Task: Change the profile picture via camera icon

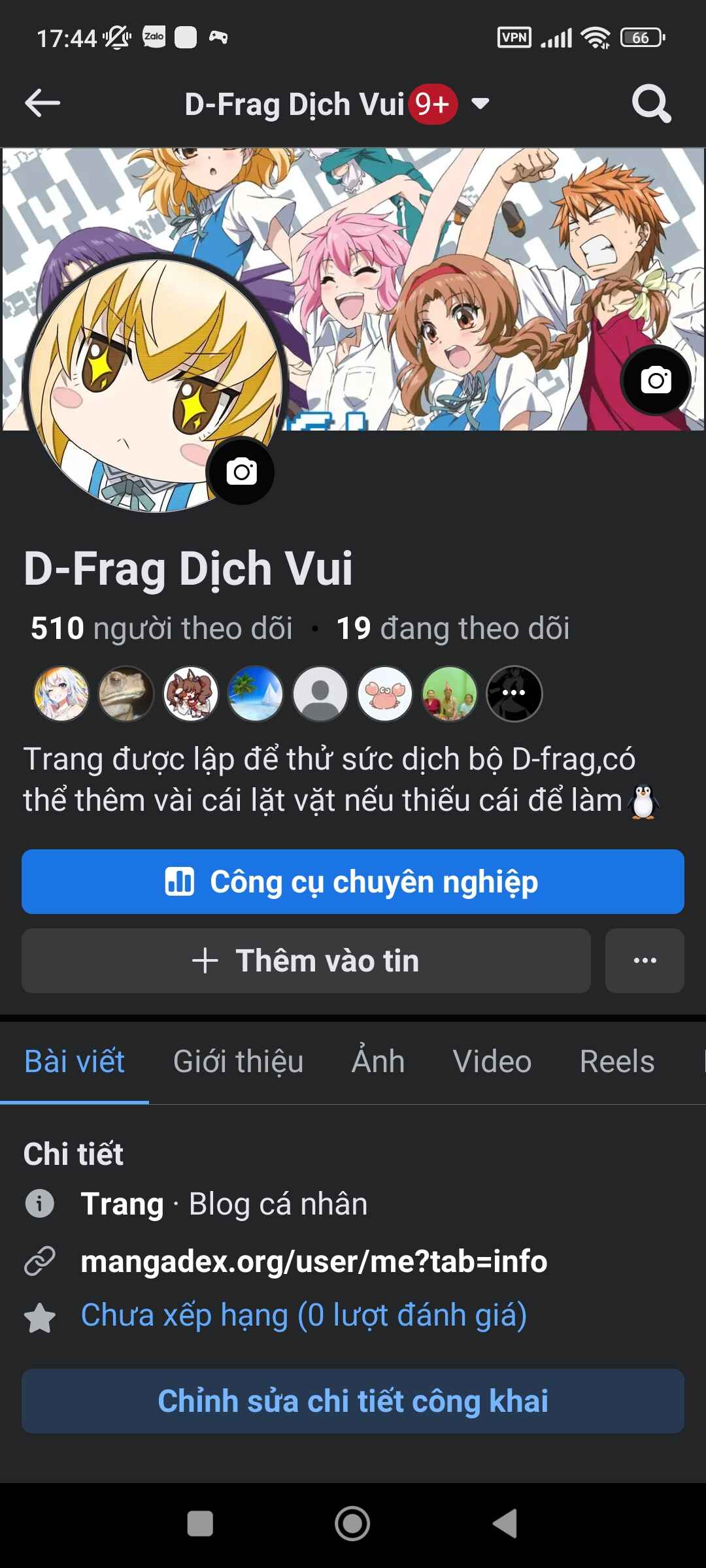Action: pyautogui.click(x=241, y=471)
